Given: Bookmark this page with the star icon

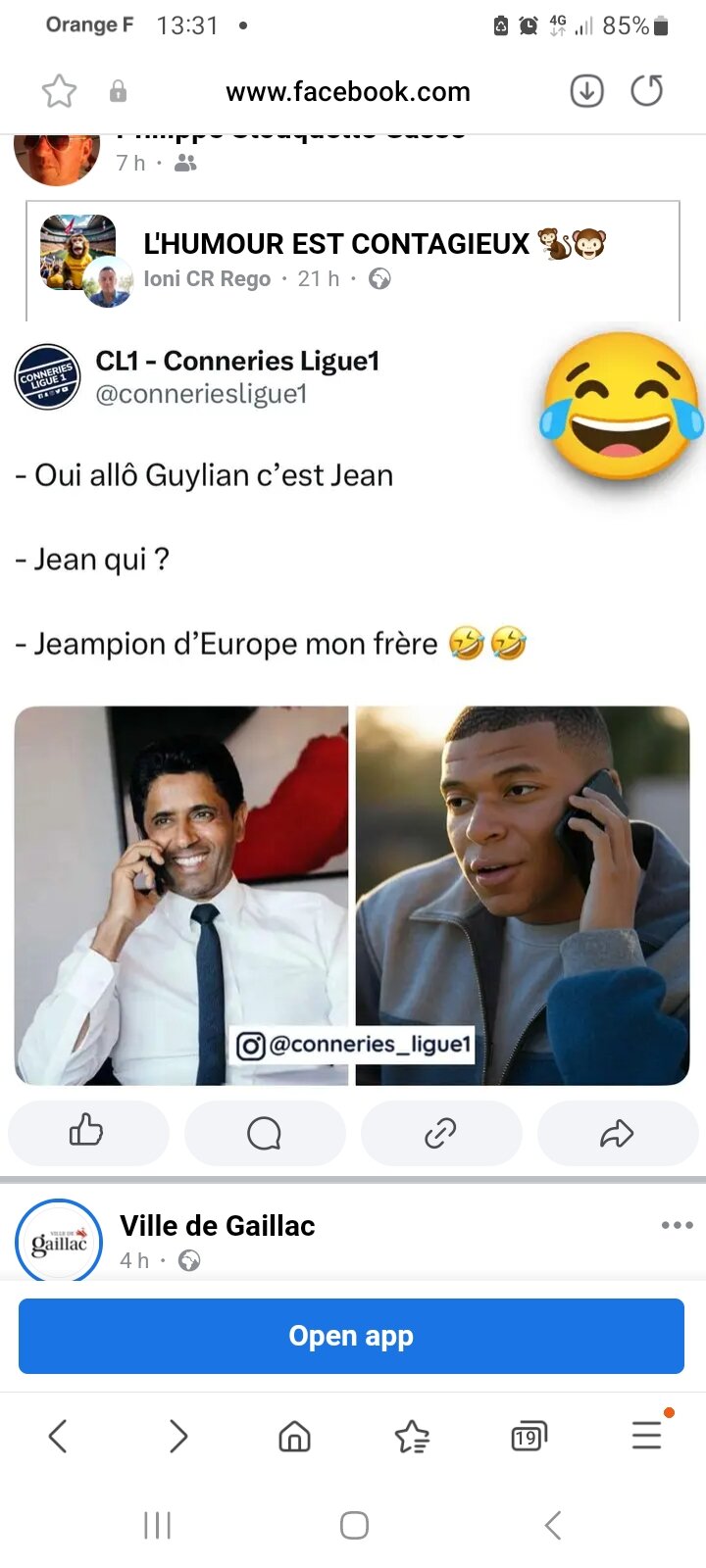Looking at the screenshot, I should tap(59, 91).
